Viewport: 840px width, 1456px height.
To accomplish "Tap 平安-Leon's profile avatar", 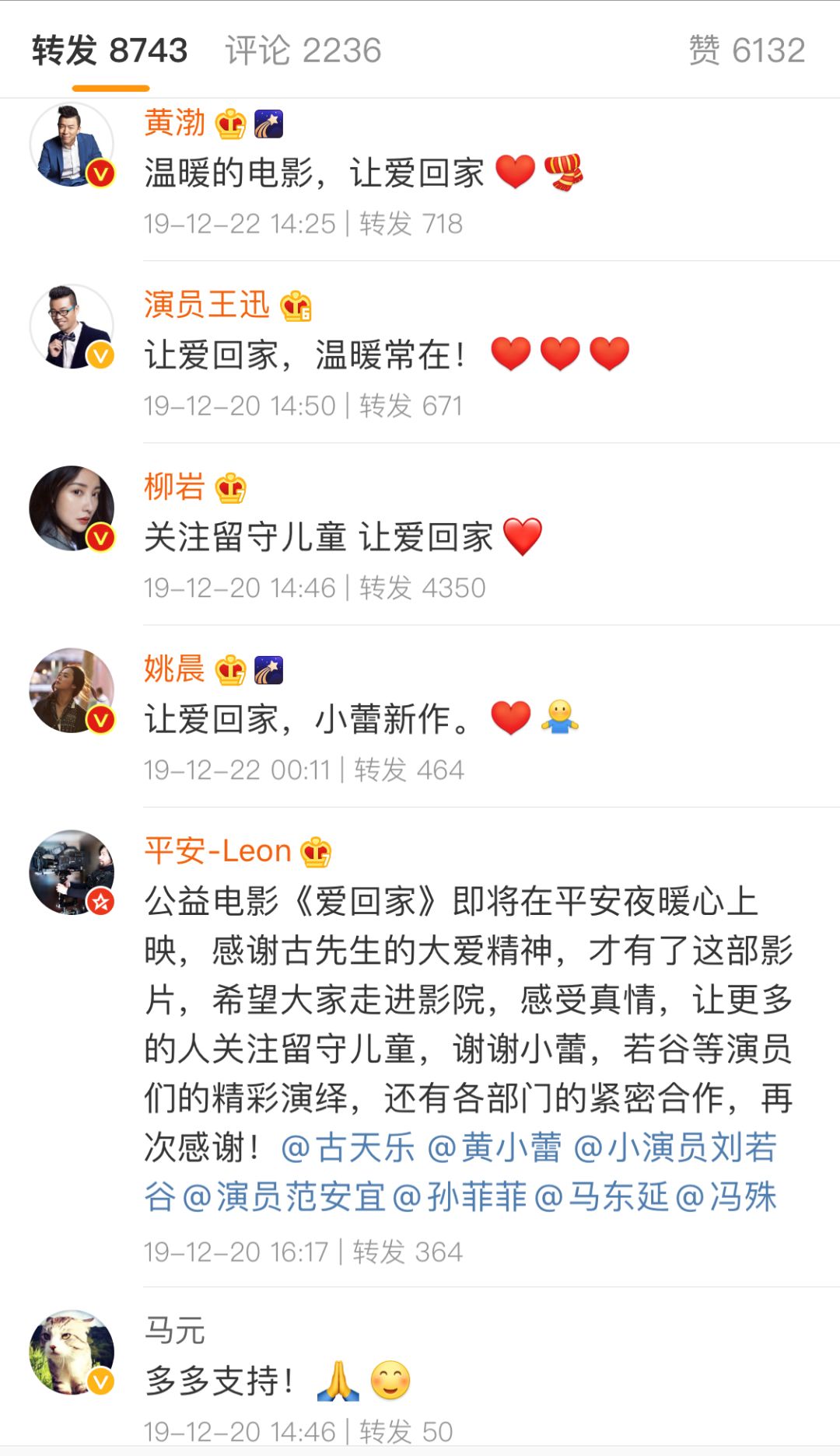I will pos(72,872).
